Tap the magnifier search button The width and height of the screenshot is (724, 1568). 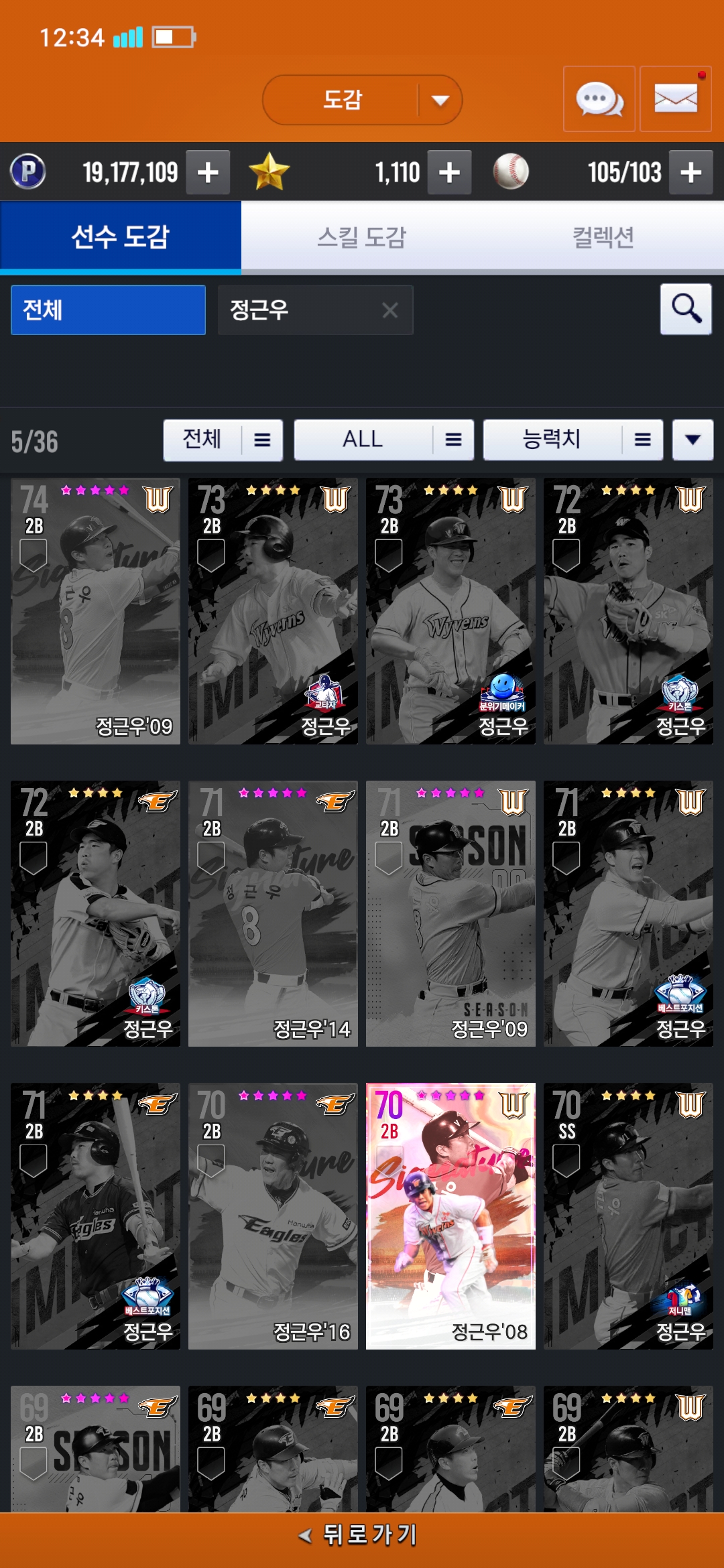pyautogui.click(x=686, y=309)
